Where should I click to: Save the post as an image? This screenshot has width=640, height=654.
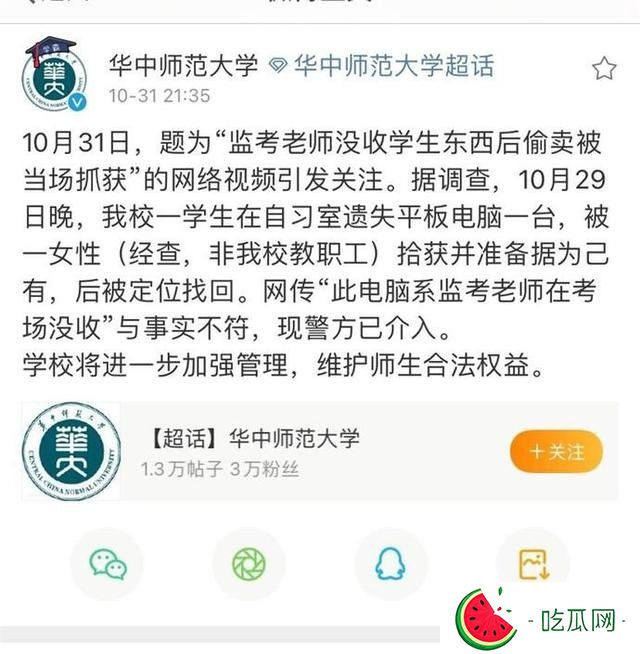click(x=533, y=565)
